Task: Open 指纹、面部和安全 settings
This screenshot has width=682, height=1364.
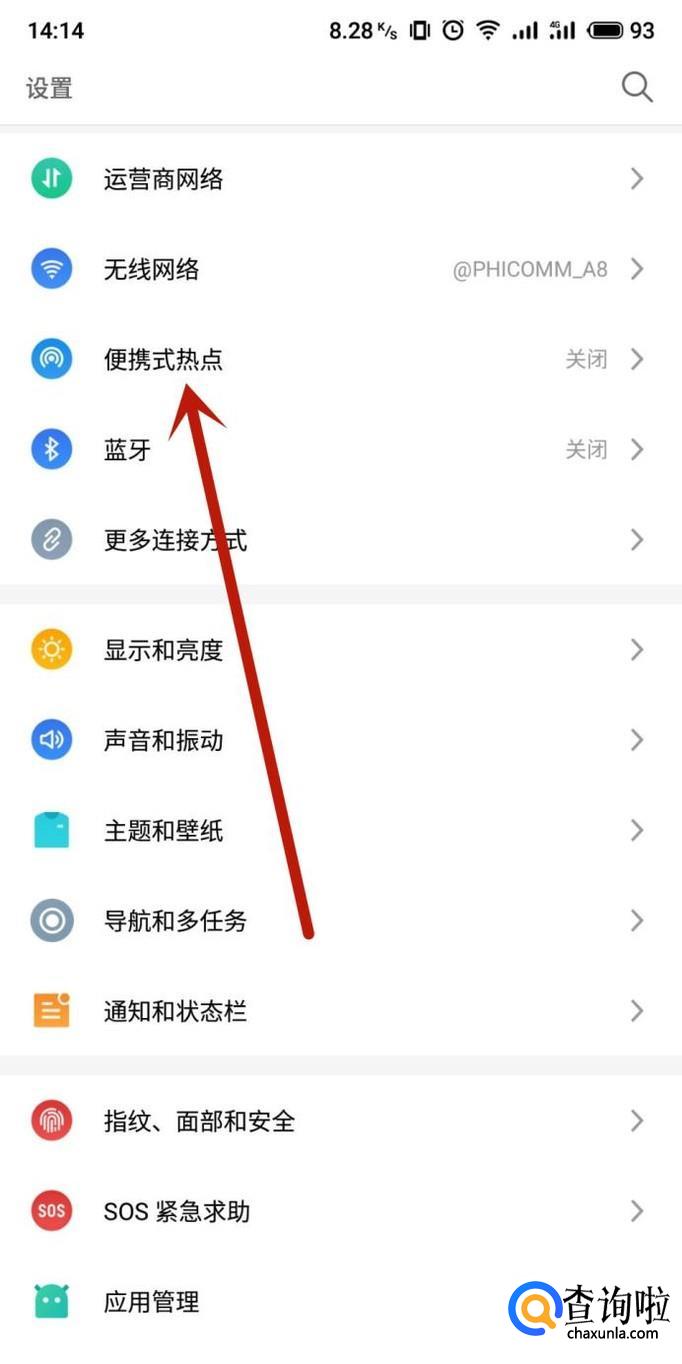Action: point(341,1121)
